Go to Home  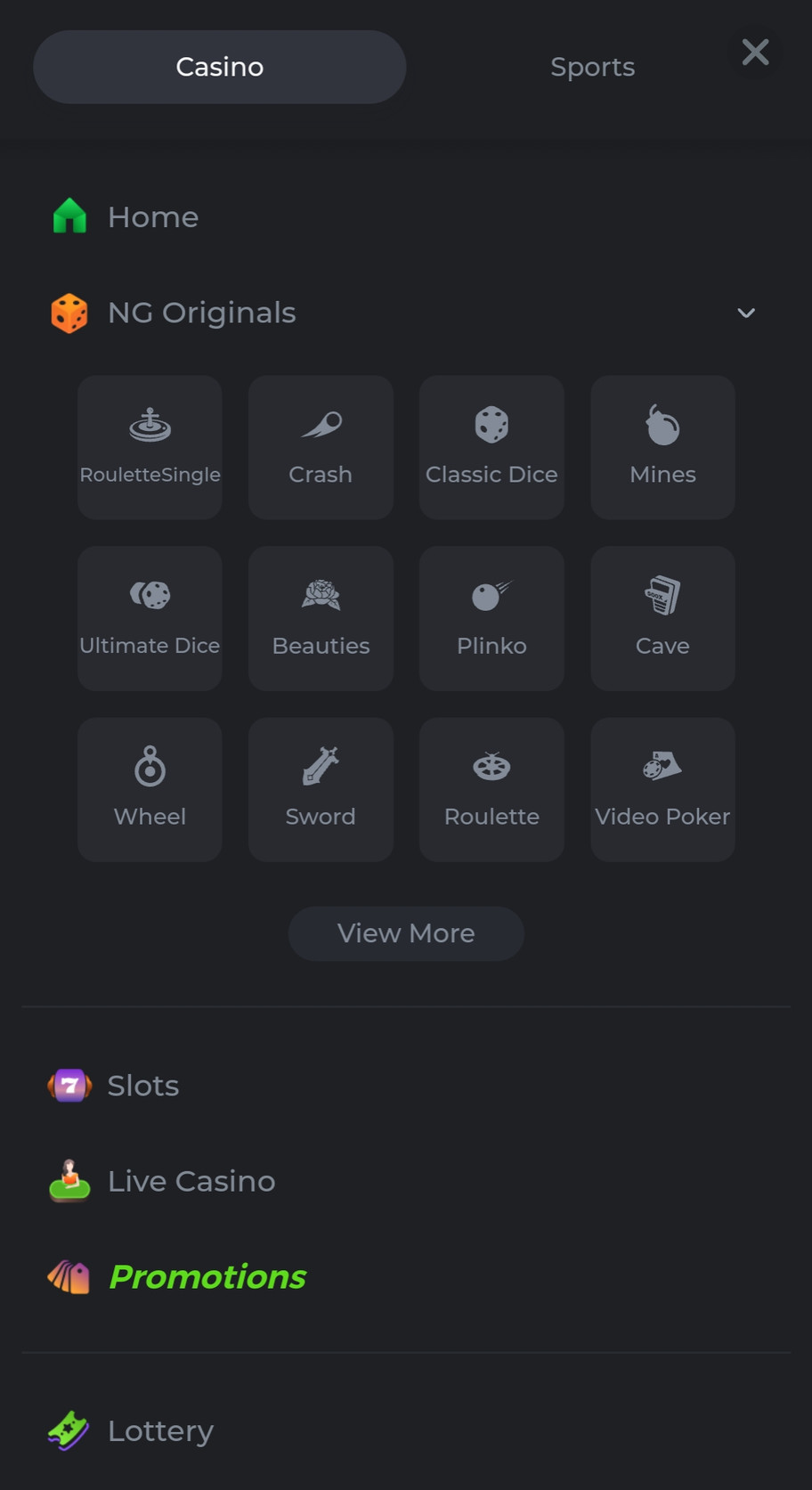coord(152,217)
